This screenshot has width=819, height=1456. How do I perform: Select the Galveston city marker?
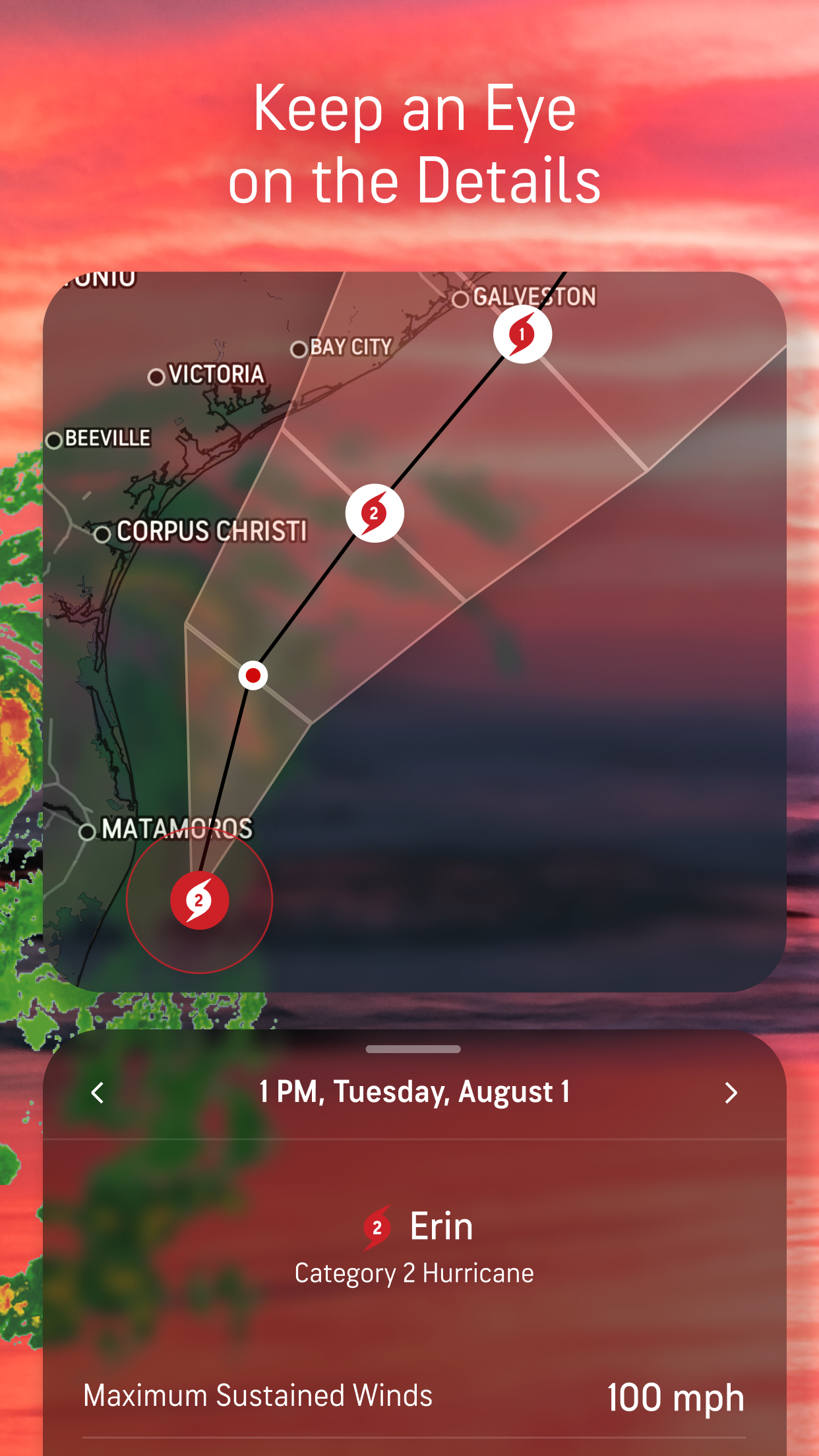pos(462,298)
